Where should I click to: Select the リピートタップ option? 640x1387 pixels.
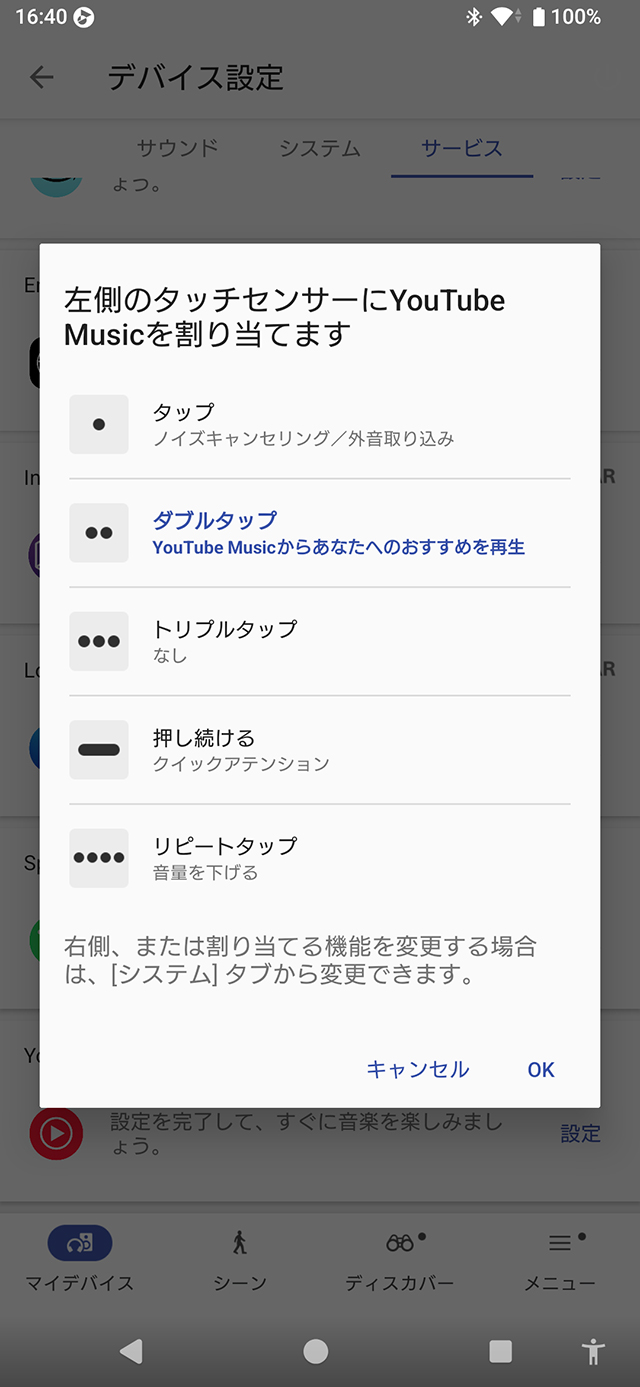pyautogui.click(x=320, y=858)
